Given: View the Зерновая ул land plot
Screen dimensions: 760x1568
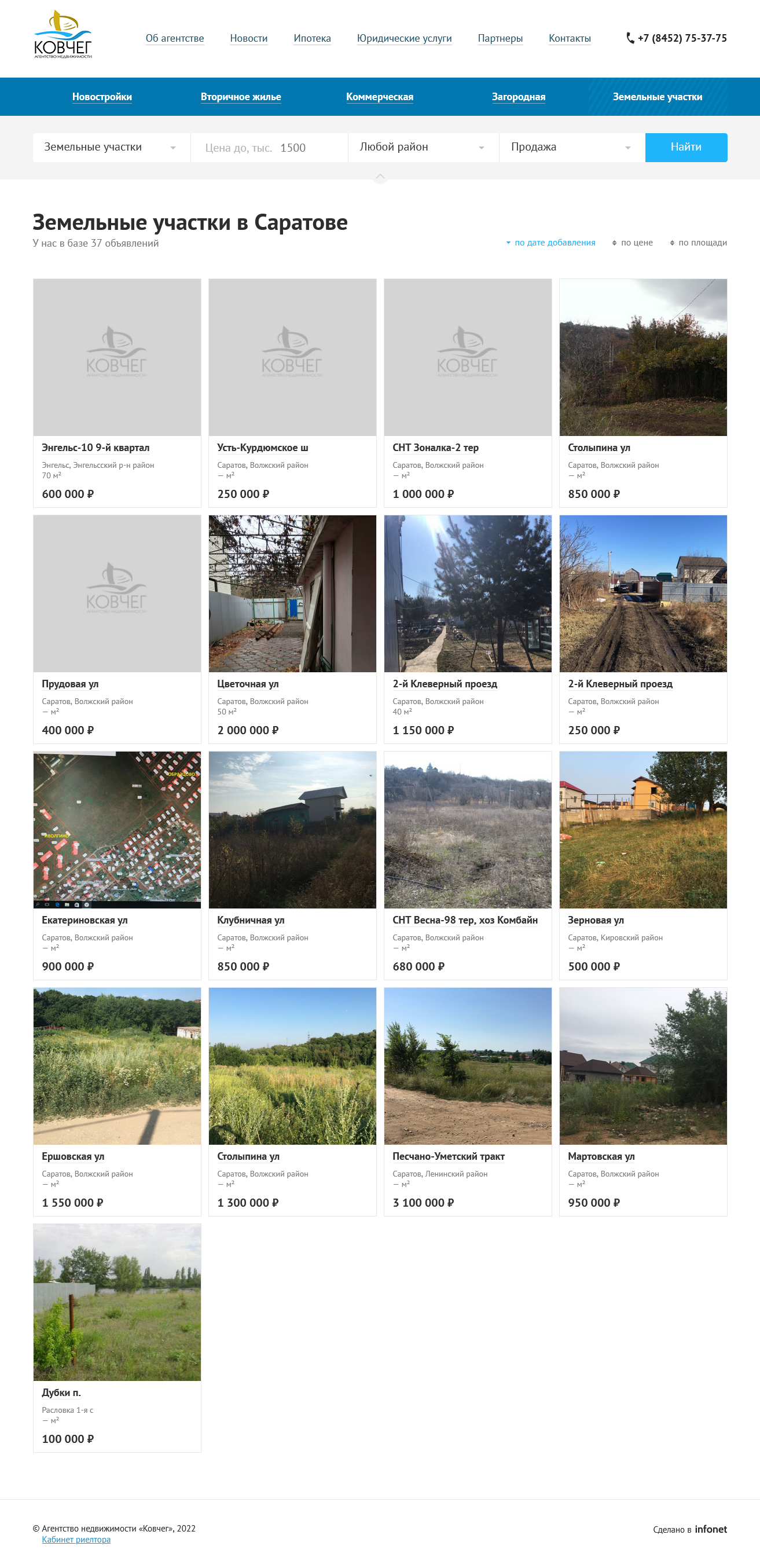Looking at the screenshot, I should [596, 920].
